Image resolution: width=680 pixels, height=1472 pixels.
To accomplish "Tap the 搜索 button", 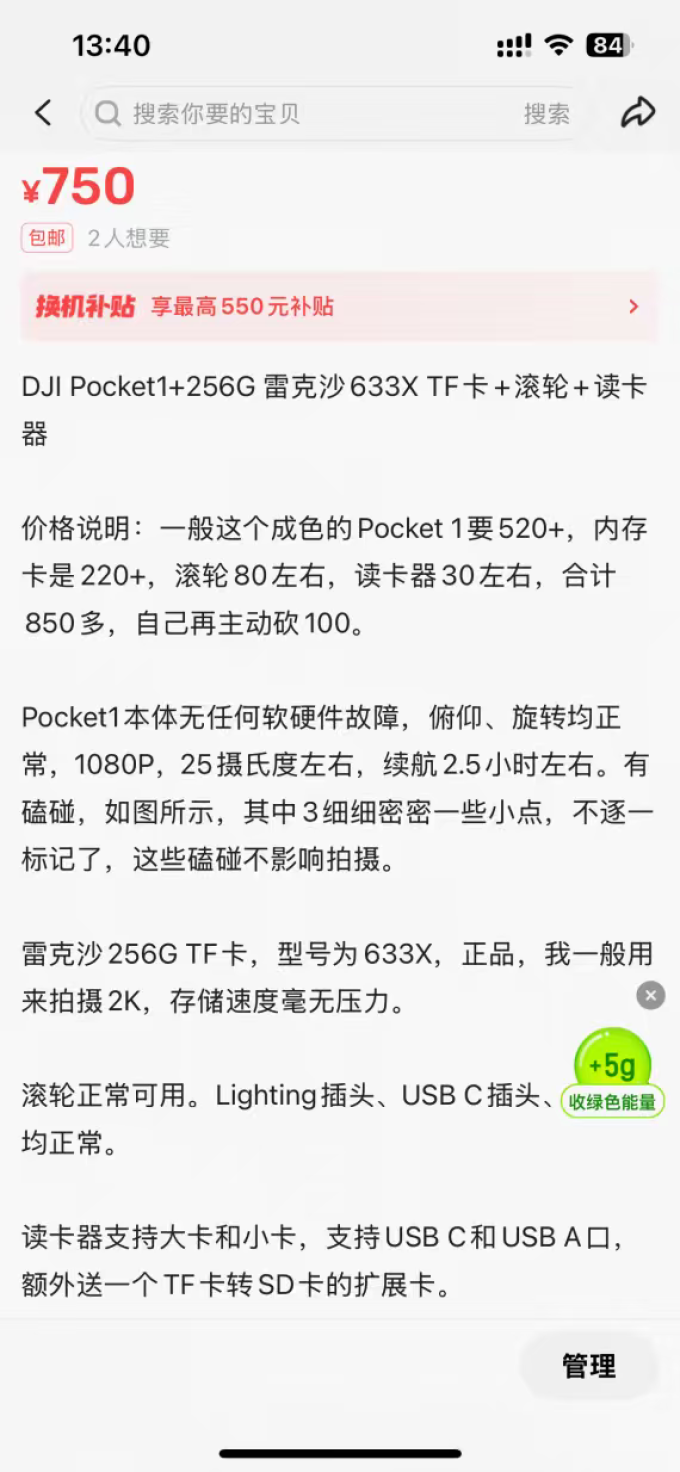I will 546,114.
